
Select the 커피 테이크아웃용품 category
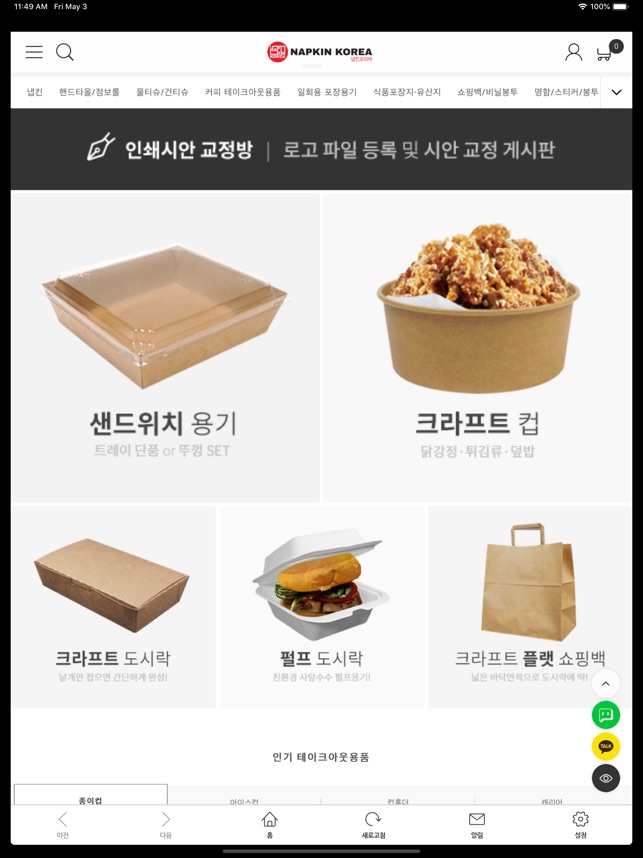242,92
